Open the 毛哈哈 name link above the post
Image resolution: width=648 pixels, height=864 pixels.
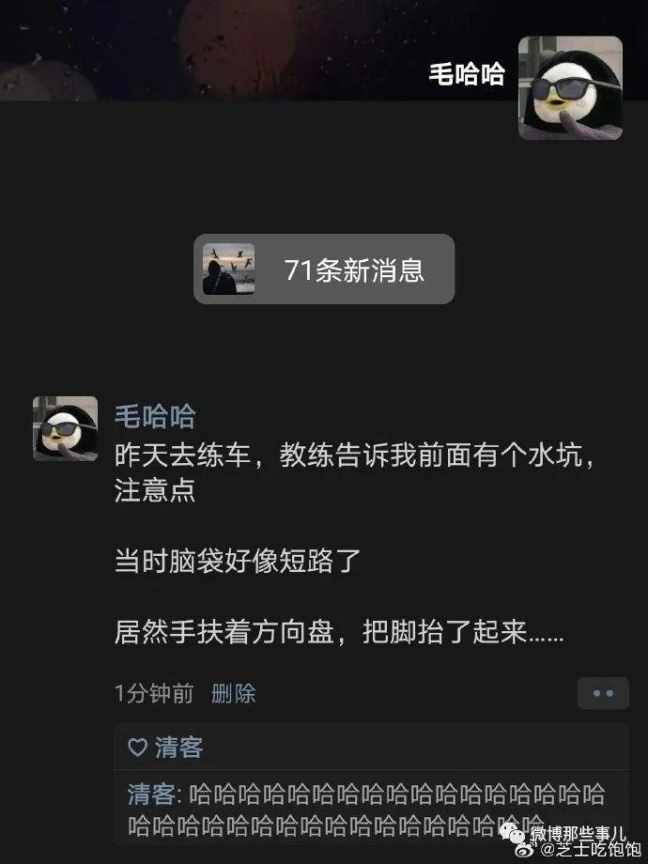pos(155,415)
